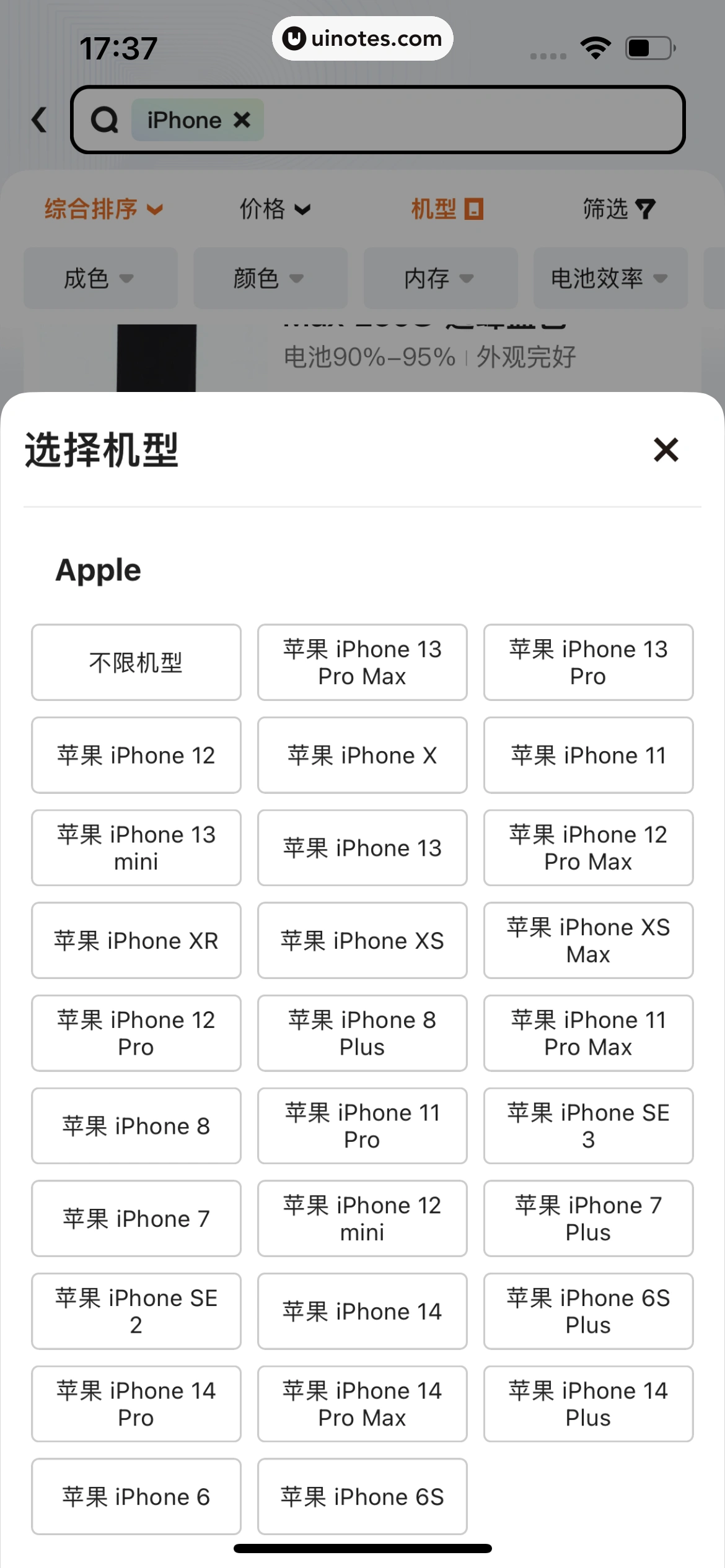This screenshot has width=725, height=1568.
Task: Tap 苹果 iPhone 6S Plus option
Action: click(x=588, y=1311)
